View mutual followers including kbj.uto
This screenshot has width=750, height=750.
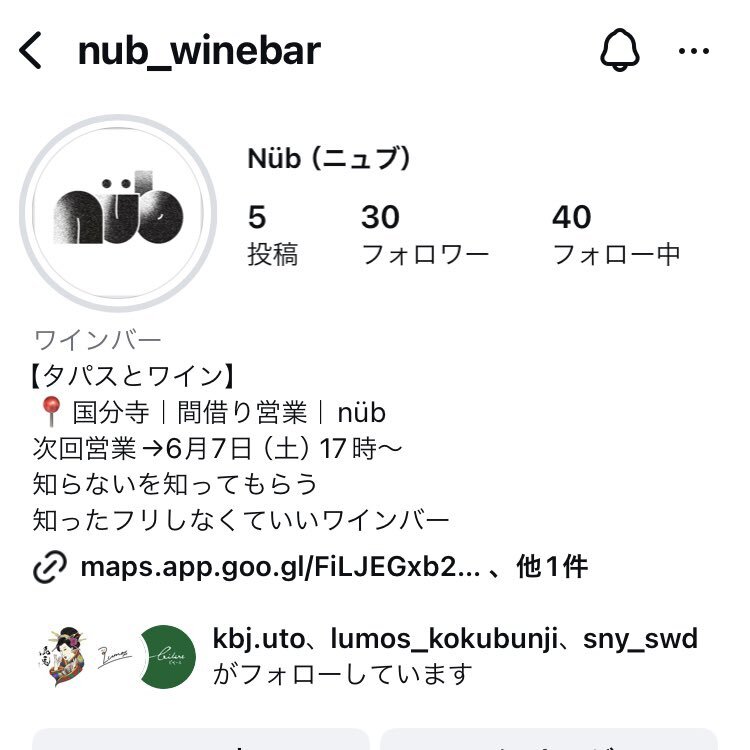[x=455, y=656]
